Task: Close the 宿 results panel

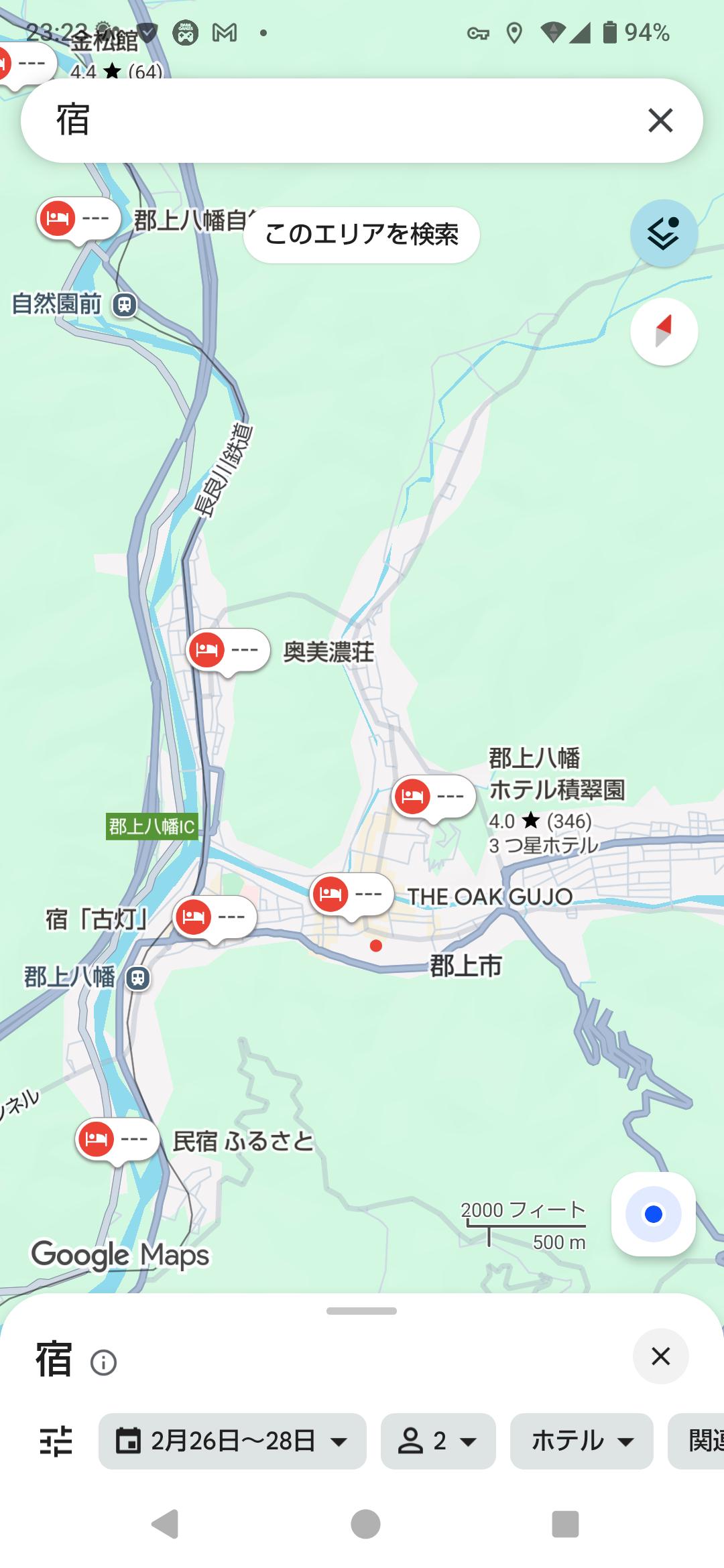Action: pyautogui.click(x=660, y=1356)
